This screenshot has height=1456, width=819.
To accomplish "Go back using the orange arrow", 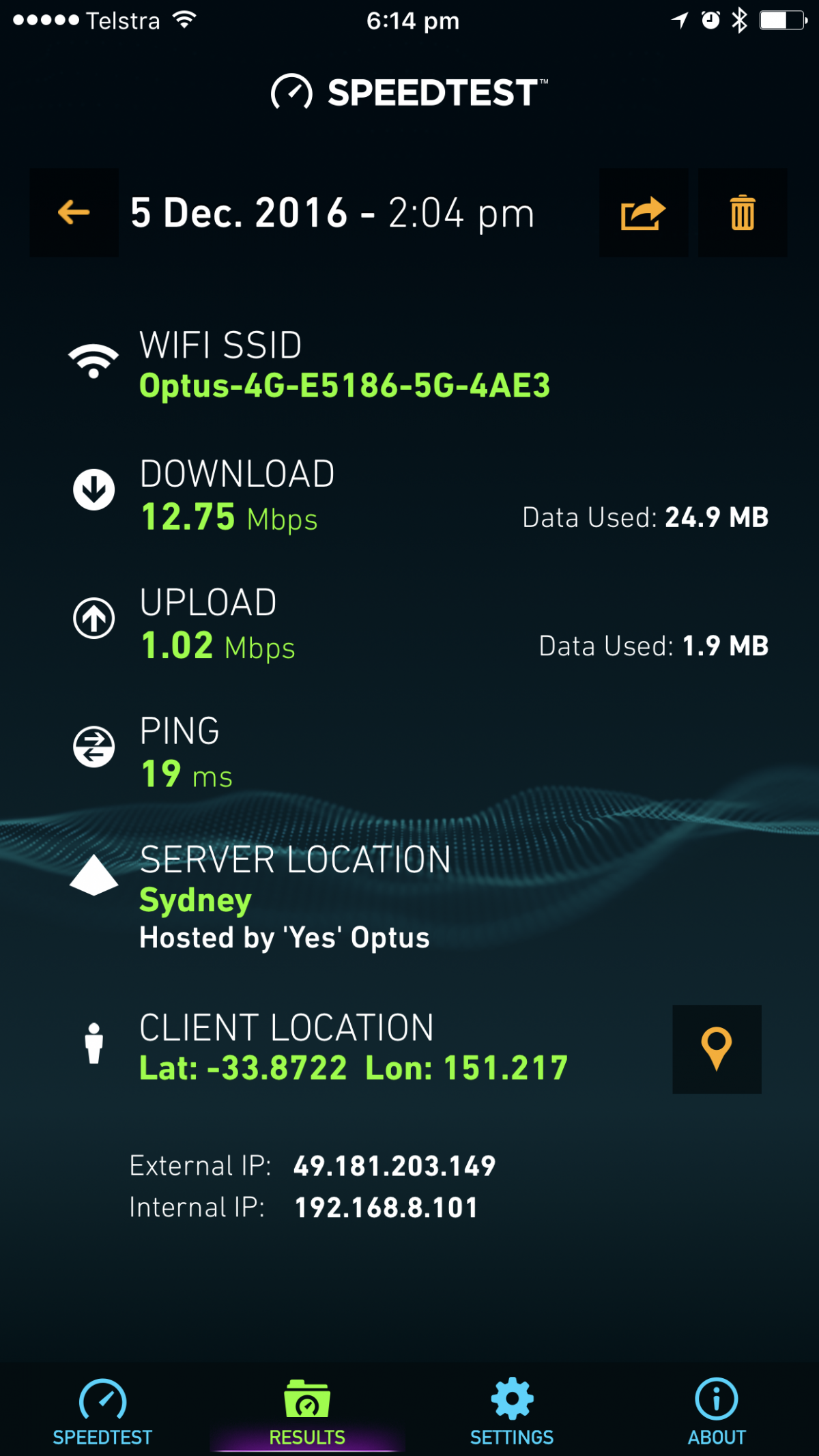I will (73, 212).
